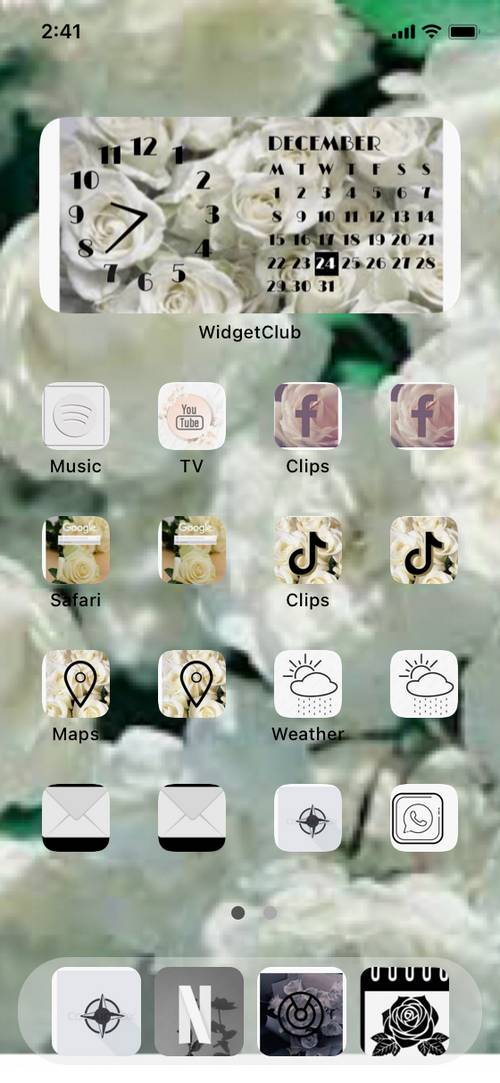The width and height of the screenshot is (500, 1083).
Task: Open the Music app with Spotify icon
Action: click(x=76, y=416)
